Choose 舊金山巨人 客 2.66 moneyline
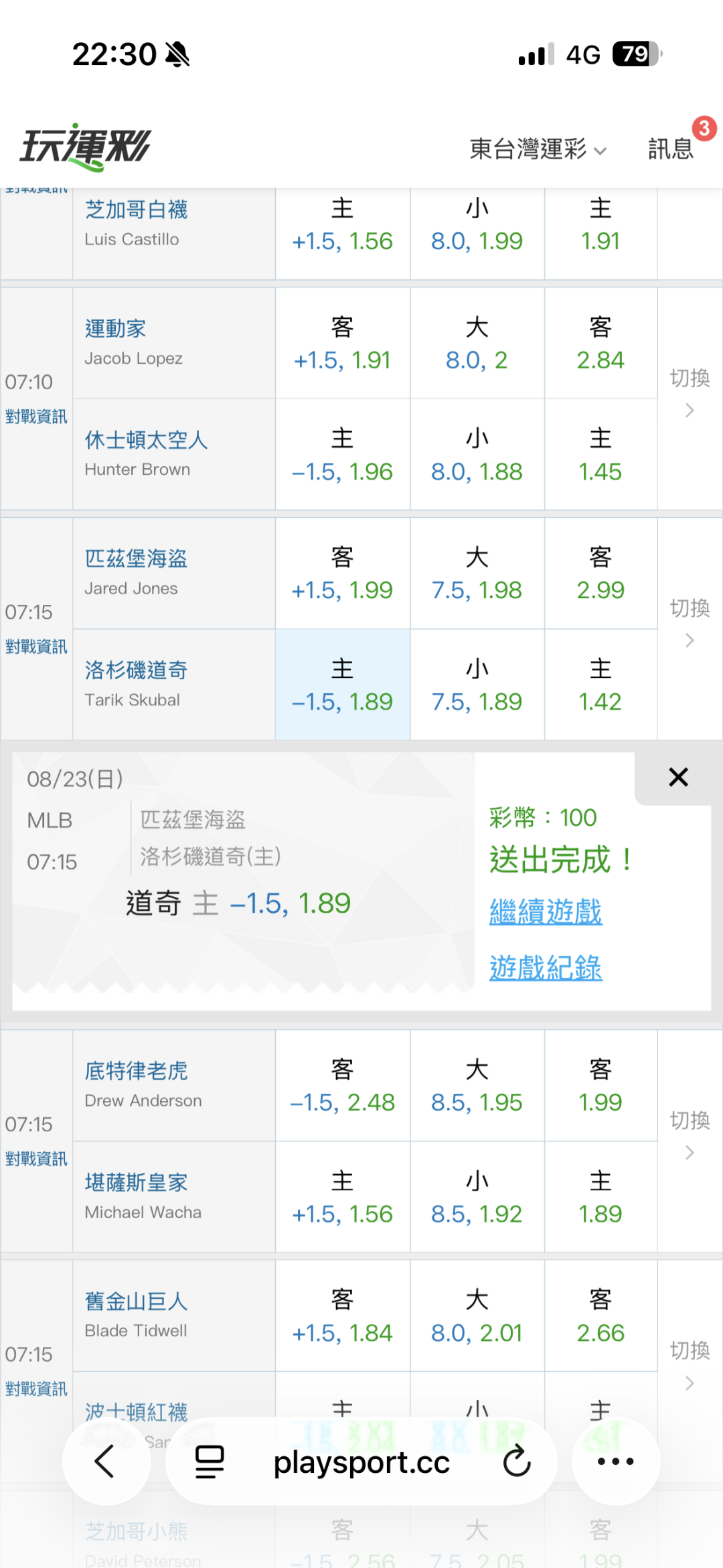 600,1316
